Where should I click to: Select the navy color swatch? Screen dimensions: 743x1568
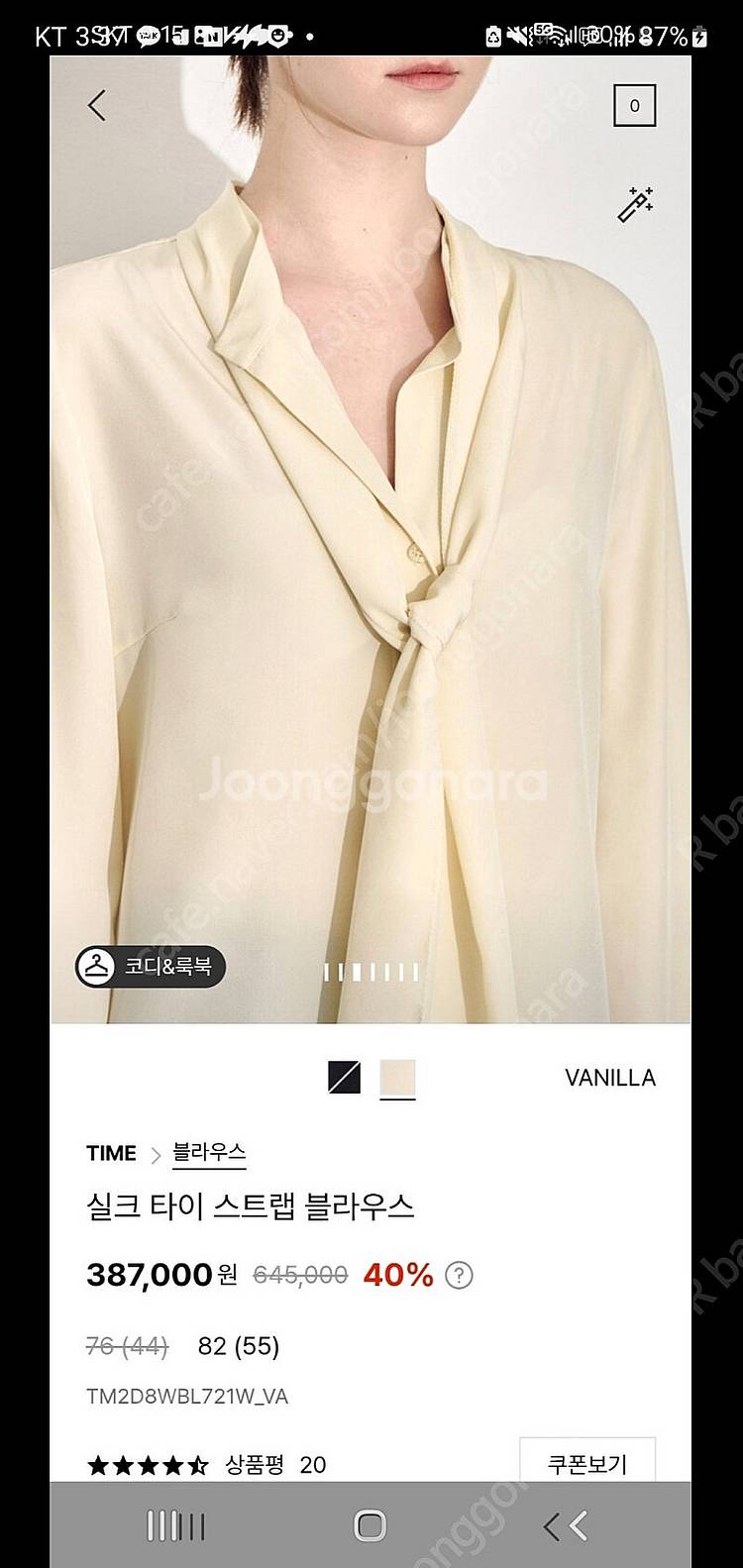pos(344,1077)
